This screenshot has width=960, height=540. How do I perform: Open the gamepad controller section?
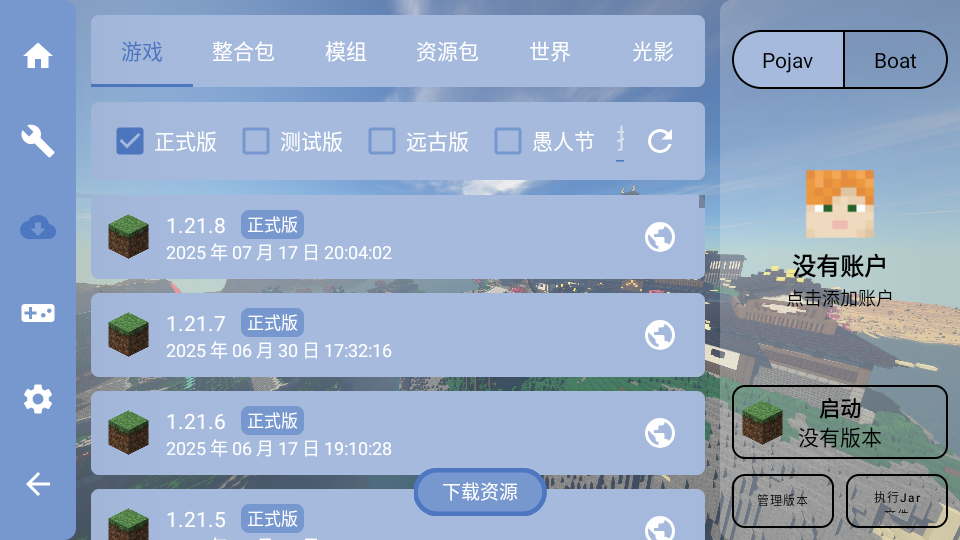[38, 313]
